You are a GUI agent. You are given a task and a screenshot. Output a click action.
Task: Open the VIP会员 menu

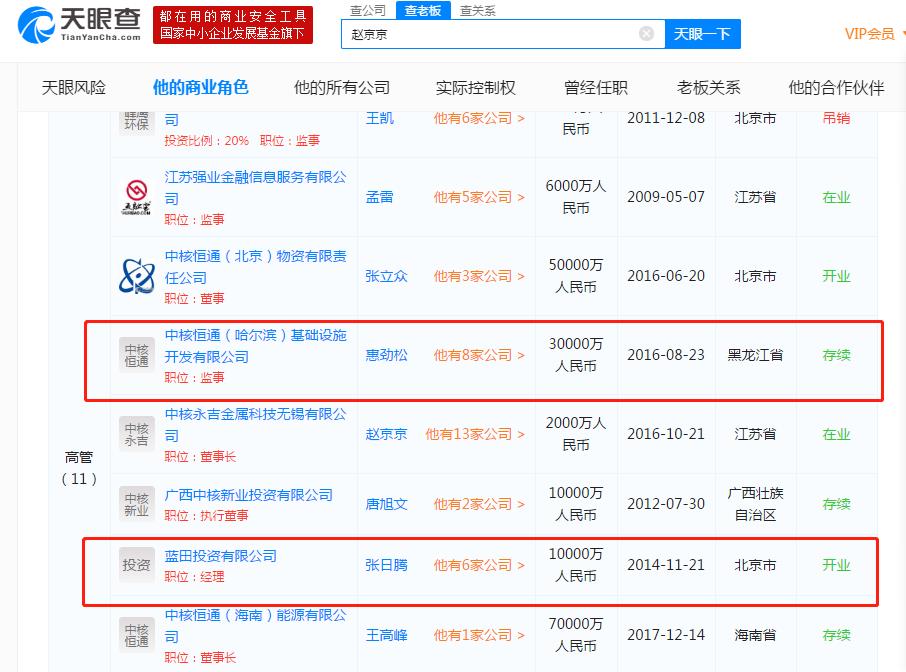pyautogui.click(x=873, y=34)
